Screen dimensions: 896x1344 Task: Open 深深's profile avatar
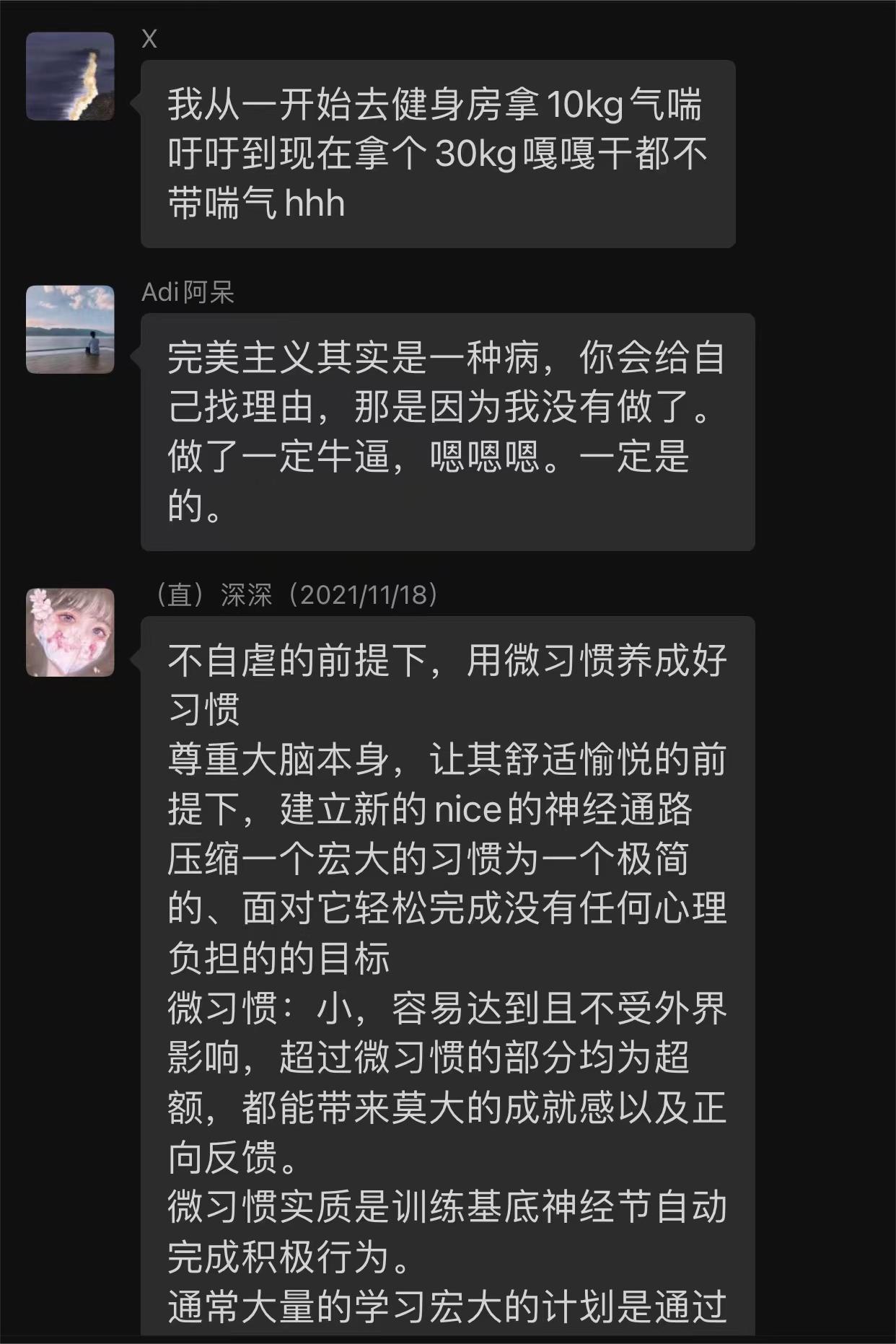point(70,632)
